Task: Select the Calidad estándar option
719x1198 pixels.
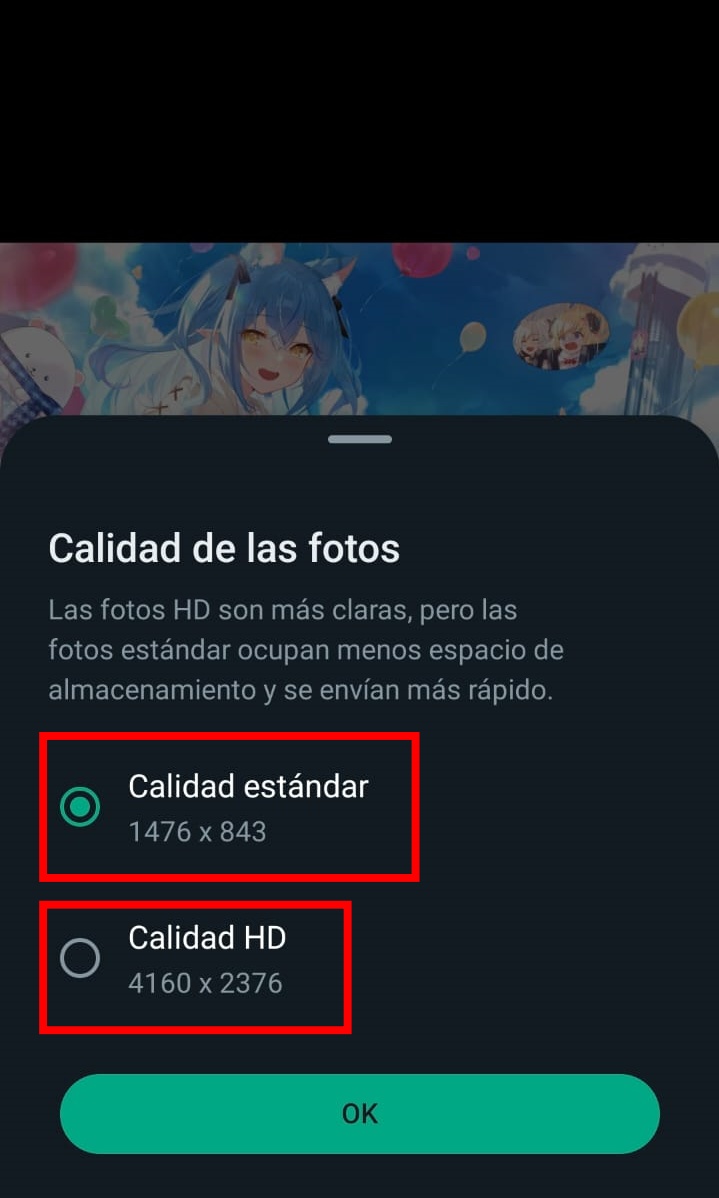Action: tap(80, 806)
